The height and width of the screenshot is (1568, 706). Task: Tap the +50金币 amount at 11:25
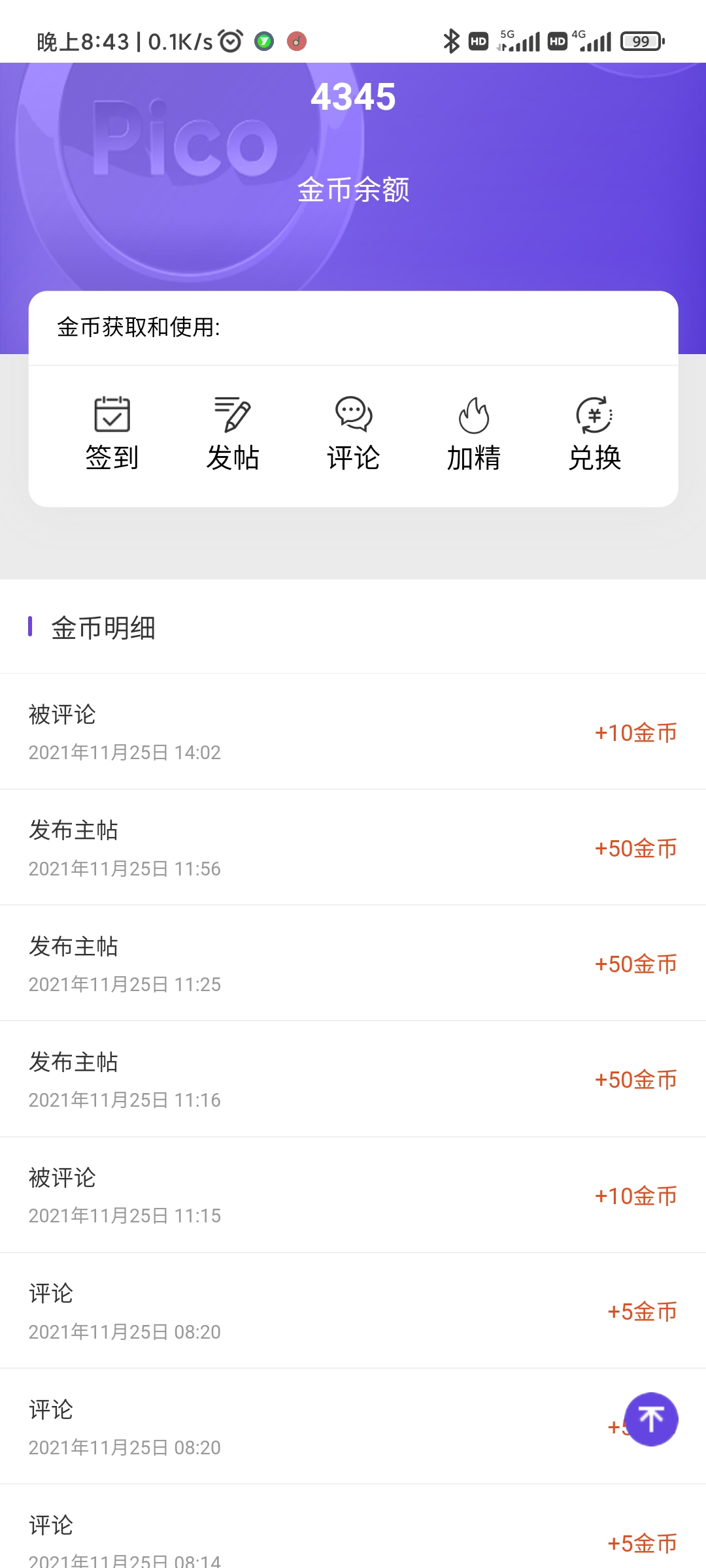pos(635,964)
